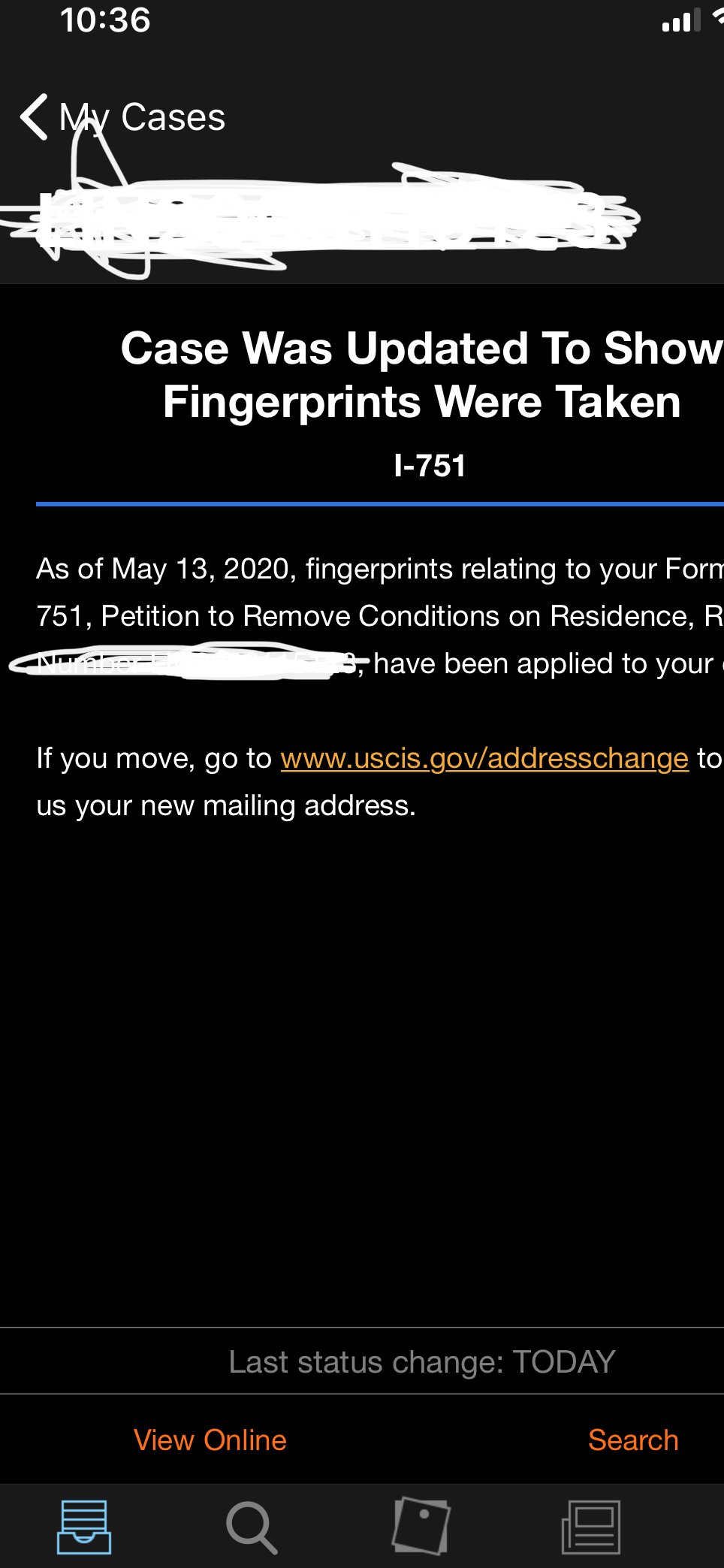The height and width of the screenshot is (1568, 724).
Task: Open the notes tab
Action: (421, 1526)
